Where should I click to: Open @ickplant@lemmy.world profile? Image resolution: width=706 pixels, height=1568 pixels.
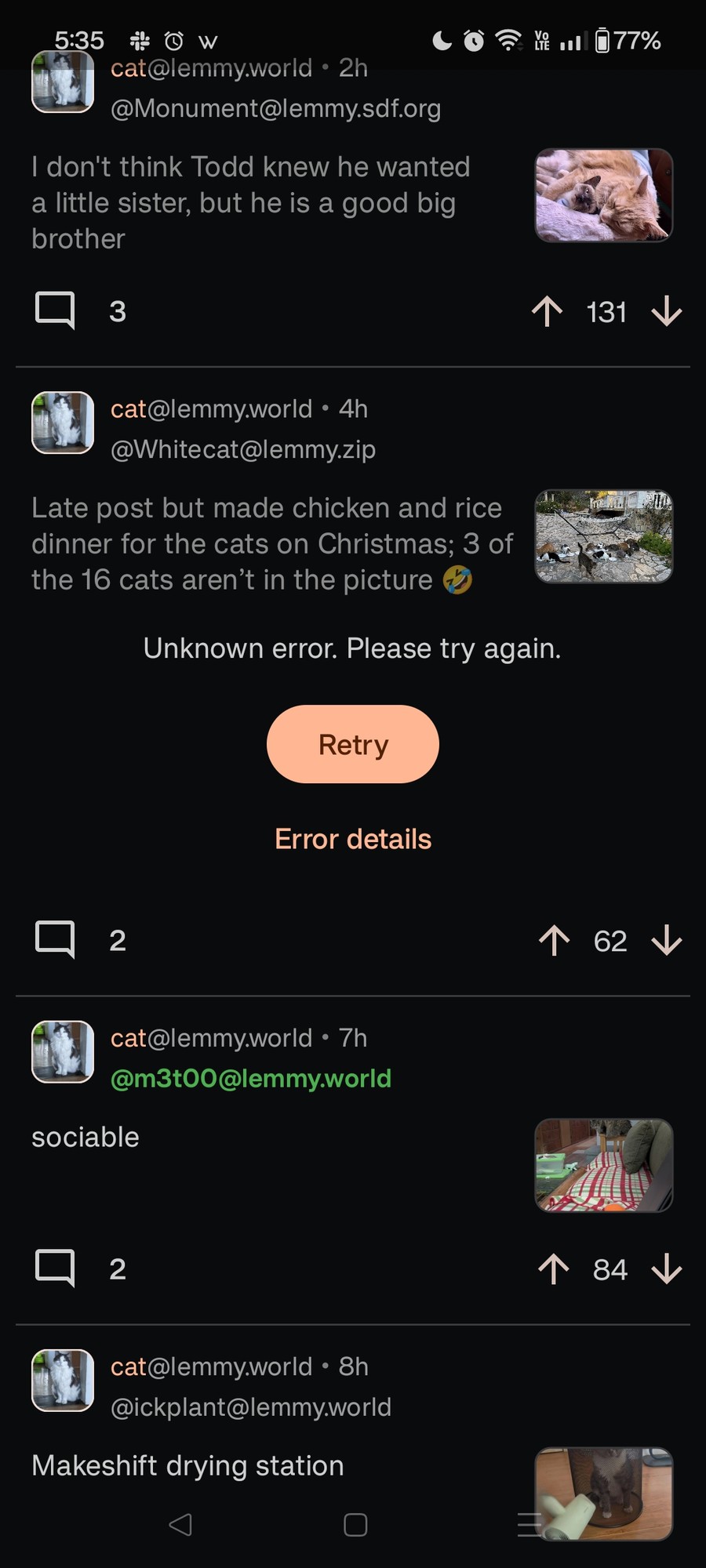(250, 1406)
